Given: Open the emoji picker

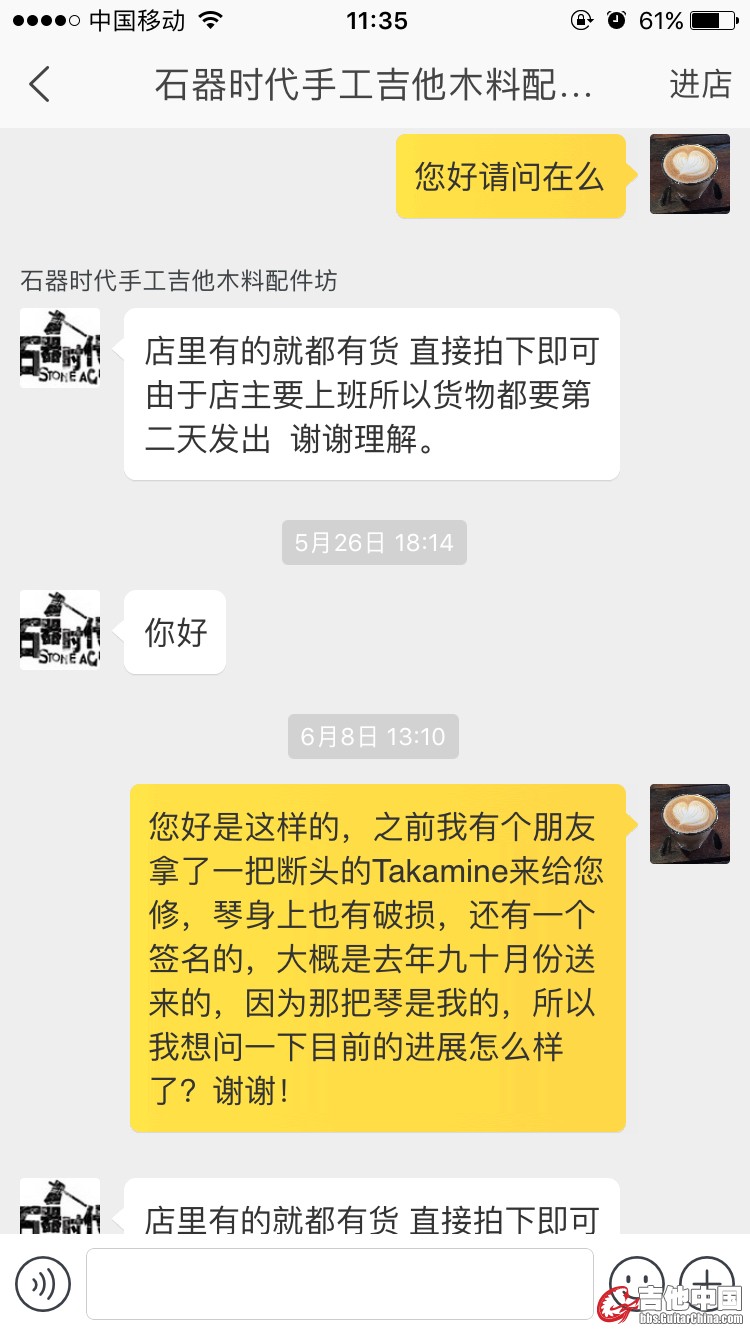Looking at the screenshot, I should 637,1282.
